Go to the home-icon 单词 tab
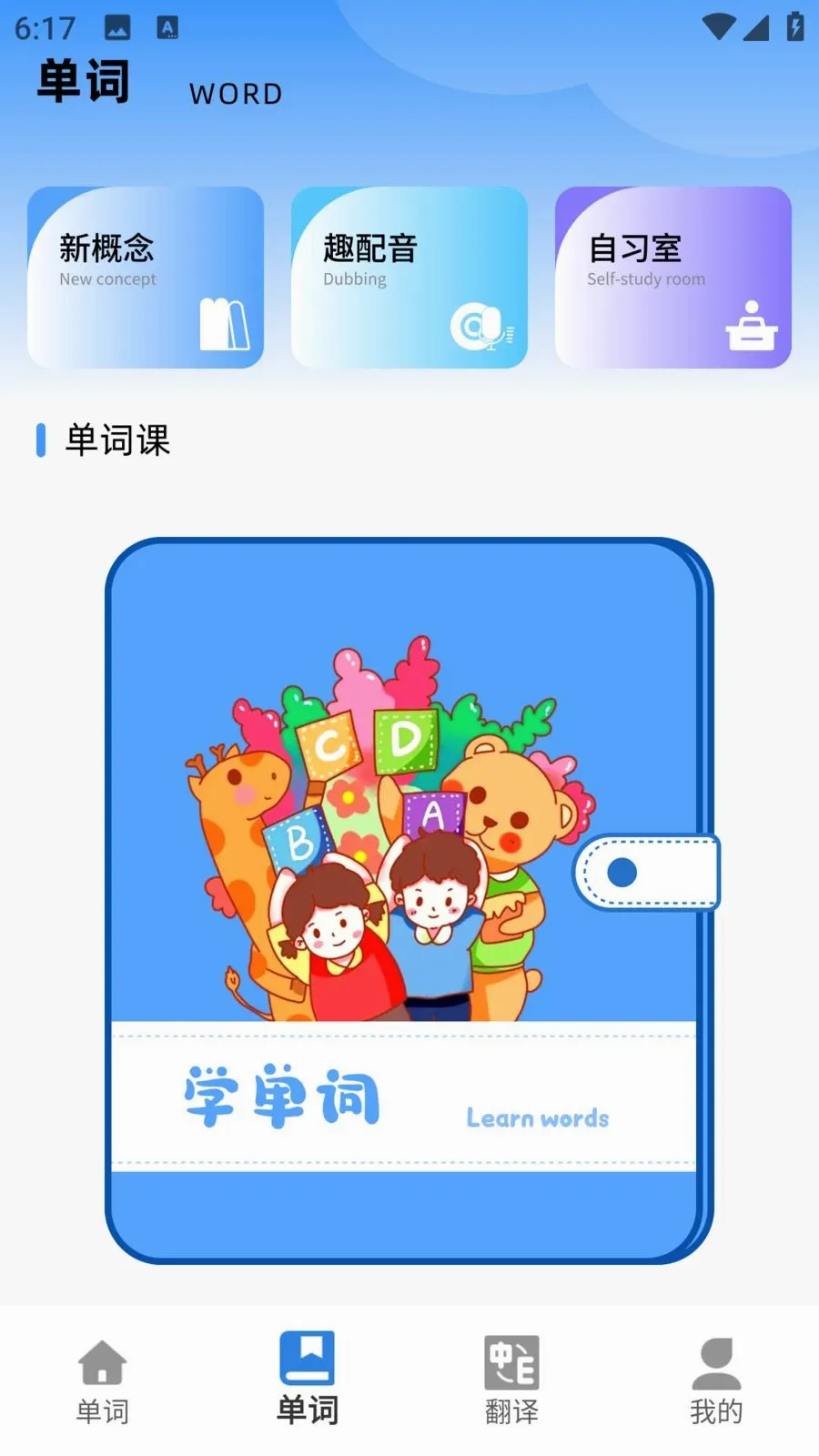 [x=103, y=1381]
